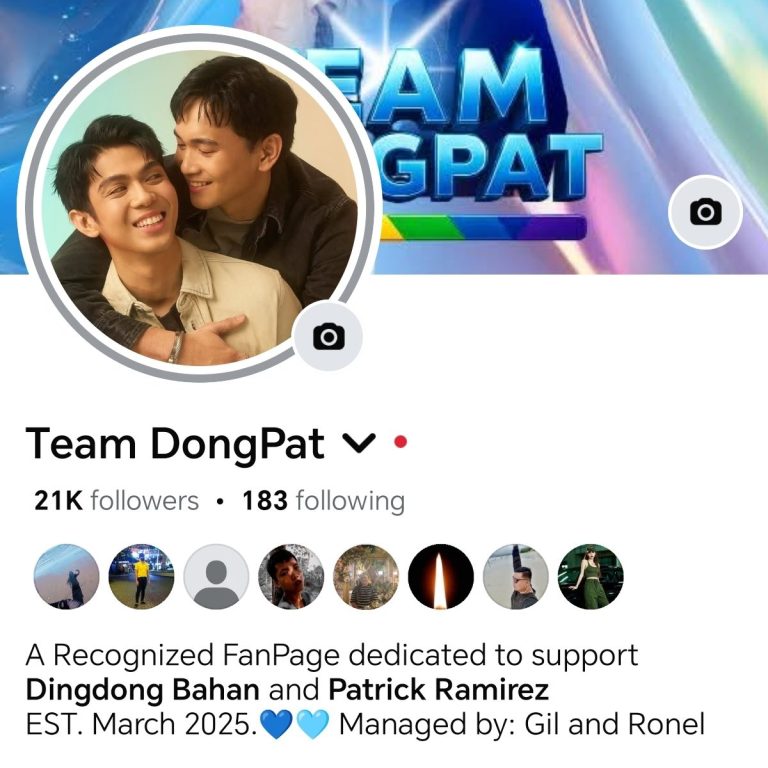Expand the Team DongPat profile switcher chevron
Image resolution: width=768 pixels, height=768 pixels.
pos(358,442)
